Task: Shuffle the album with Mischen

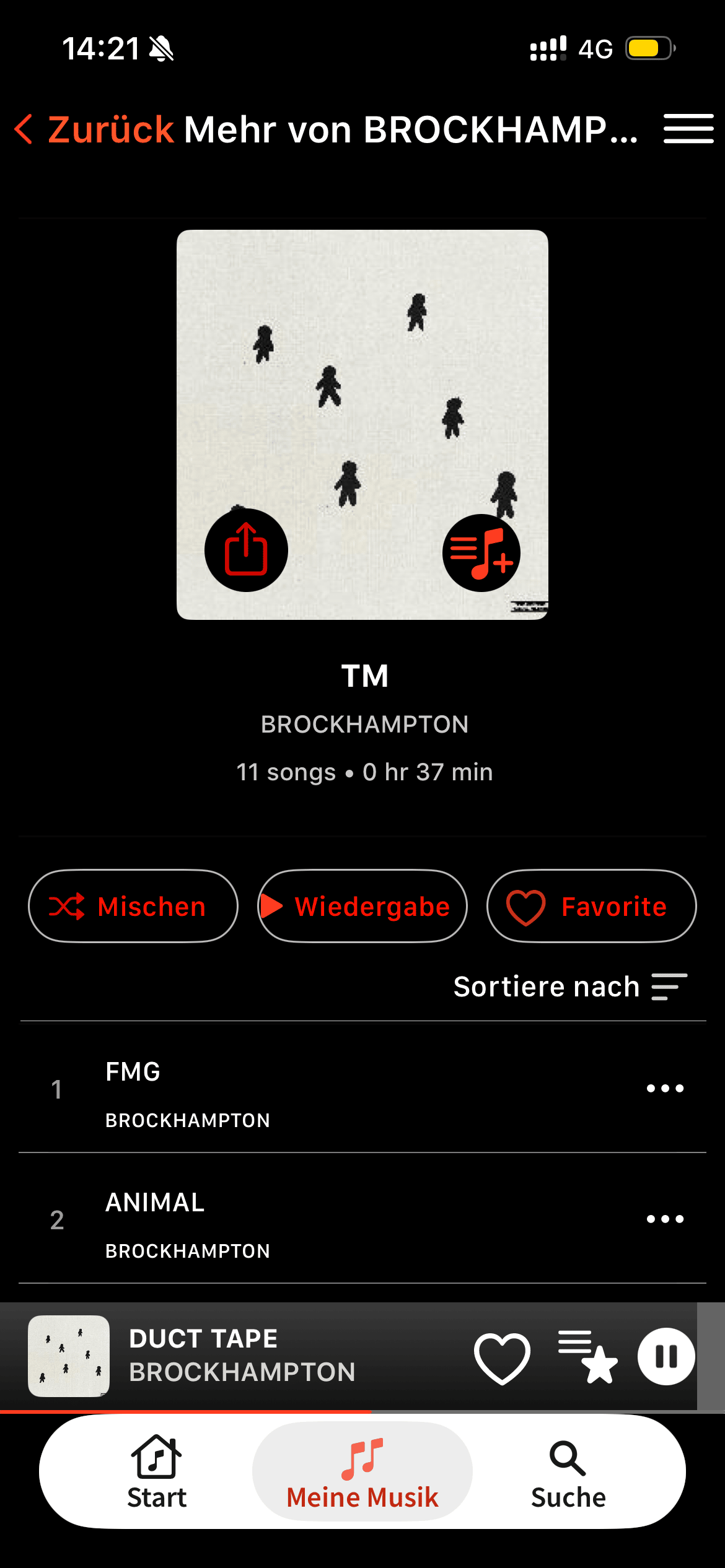Action: (x=133, y=906)
